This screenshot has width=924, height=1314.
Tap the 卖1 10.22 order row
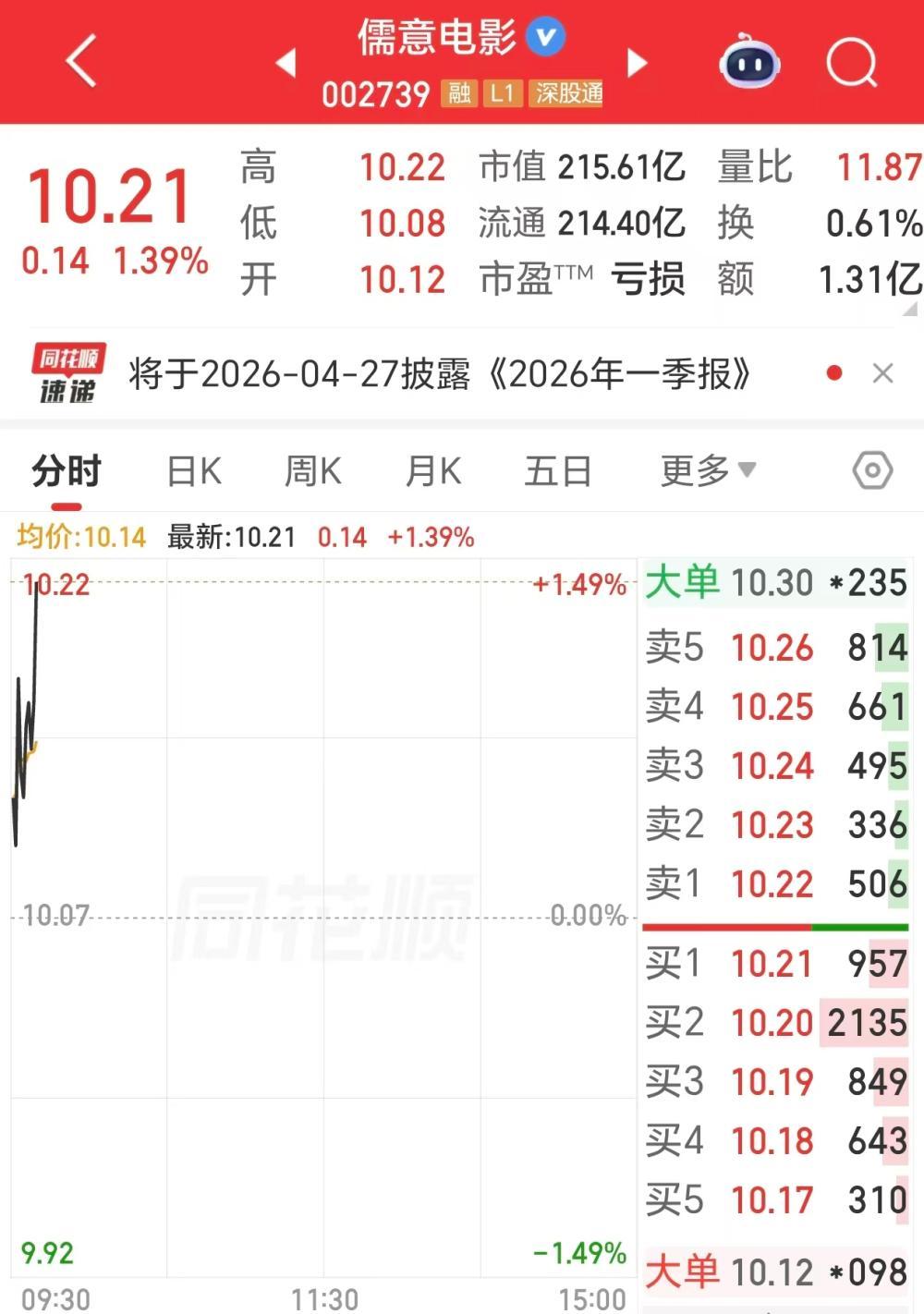coord(776,884)
